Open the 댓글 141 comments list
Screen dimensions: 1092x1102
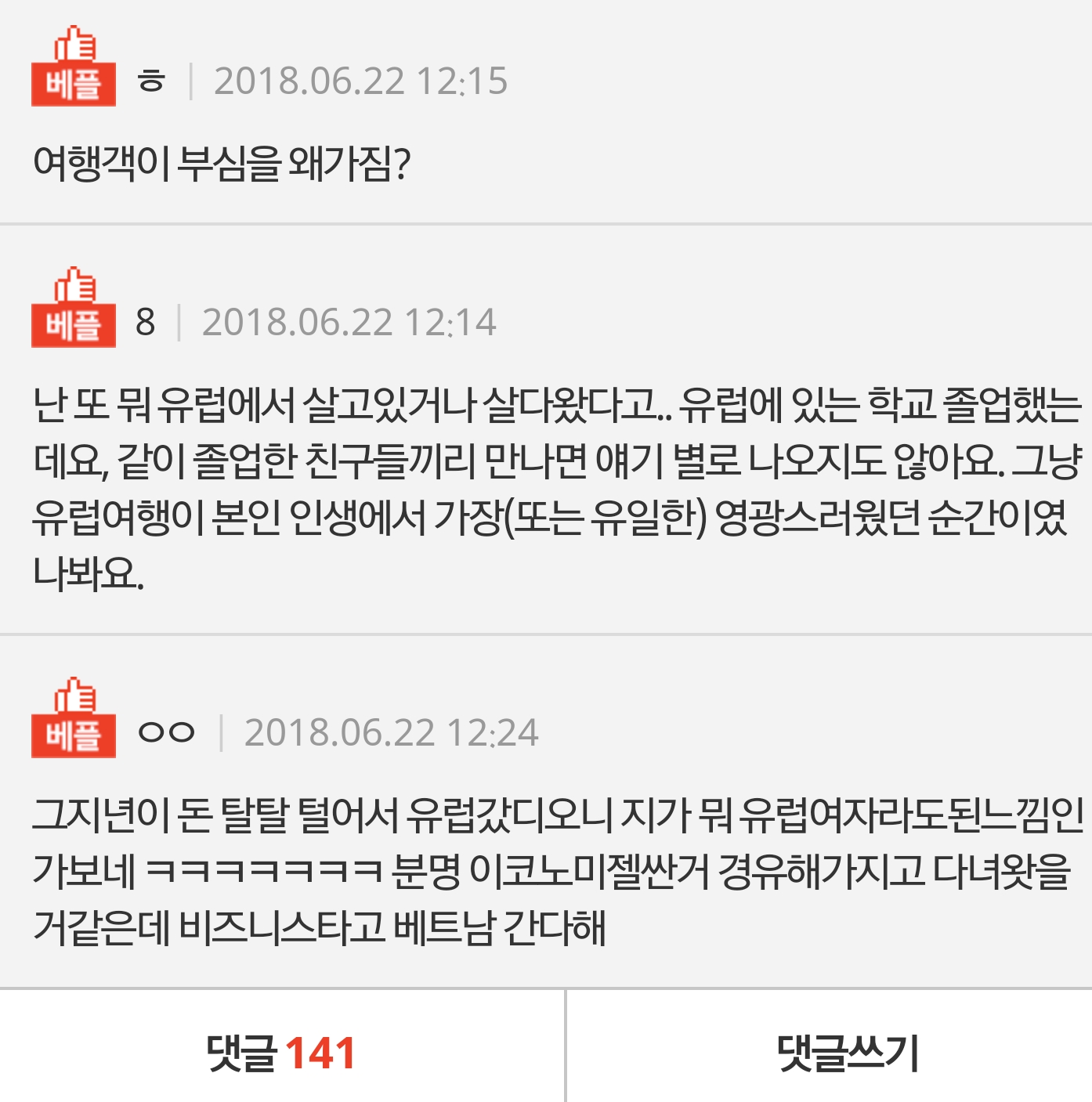tap(281, 1053)
